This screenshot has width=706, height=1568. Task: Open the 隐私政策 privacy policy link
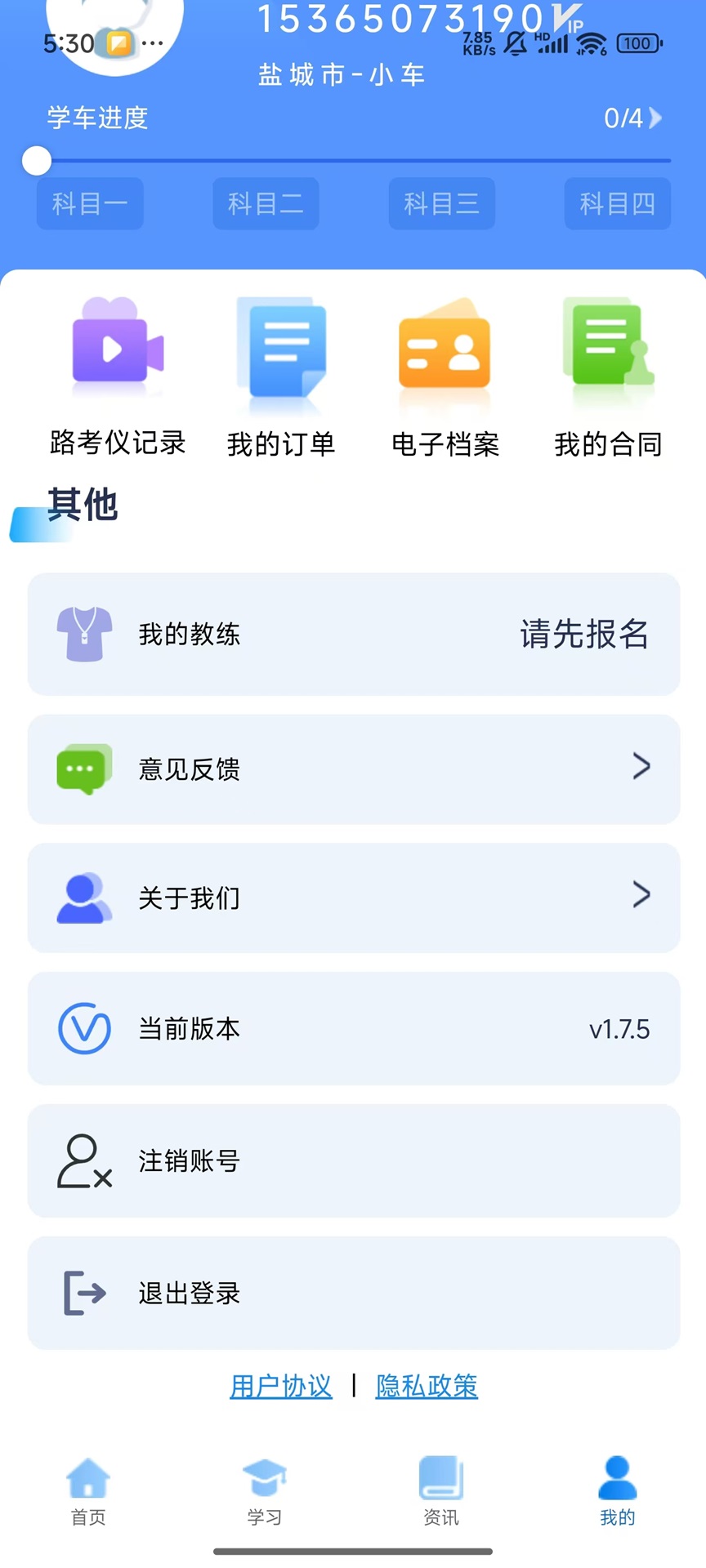[x=427, y=1386]
